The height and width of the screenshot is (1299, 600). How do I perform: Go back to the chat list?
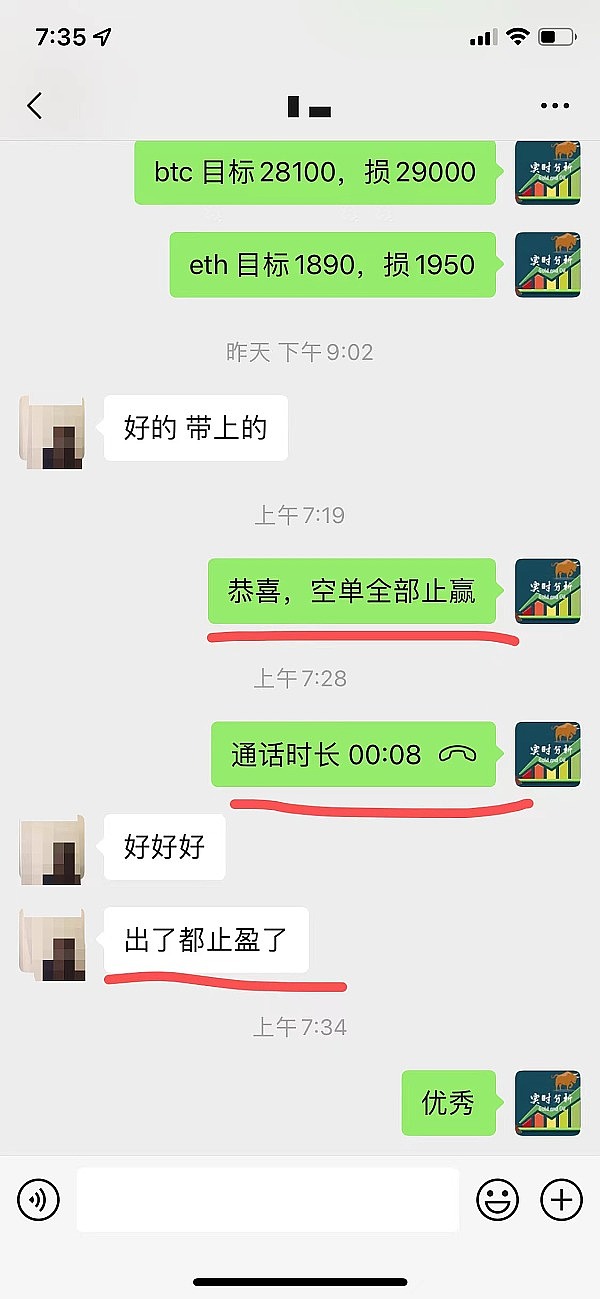pos(36,106)
